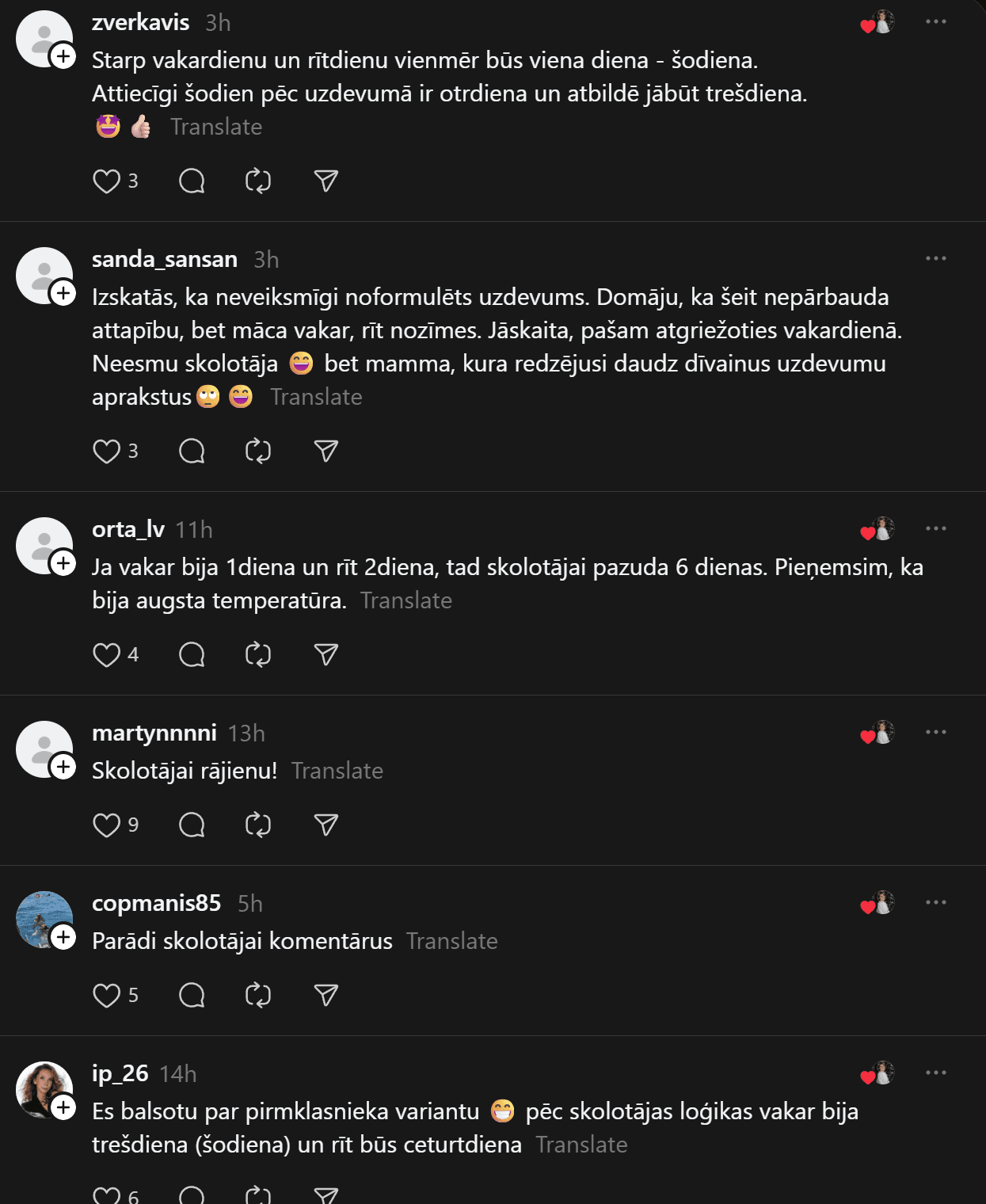Like martynnnni's comment
The image size is (986, 1204).
point(106,825)
